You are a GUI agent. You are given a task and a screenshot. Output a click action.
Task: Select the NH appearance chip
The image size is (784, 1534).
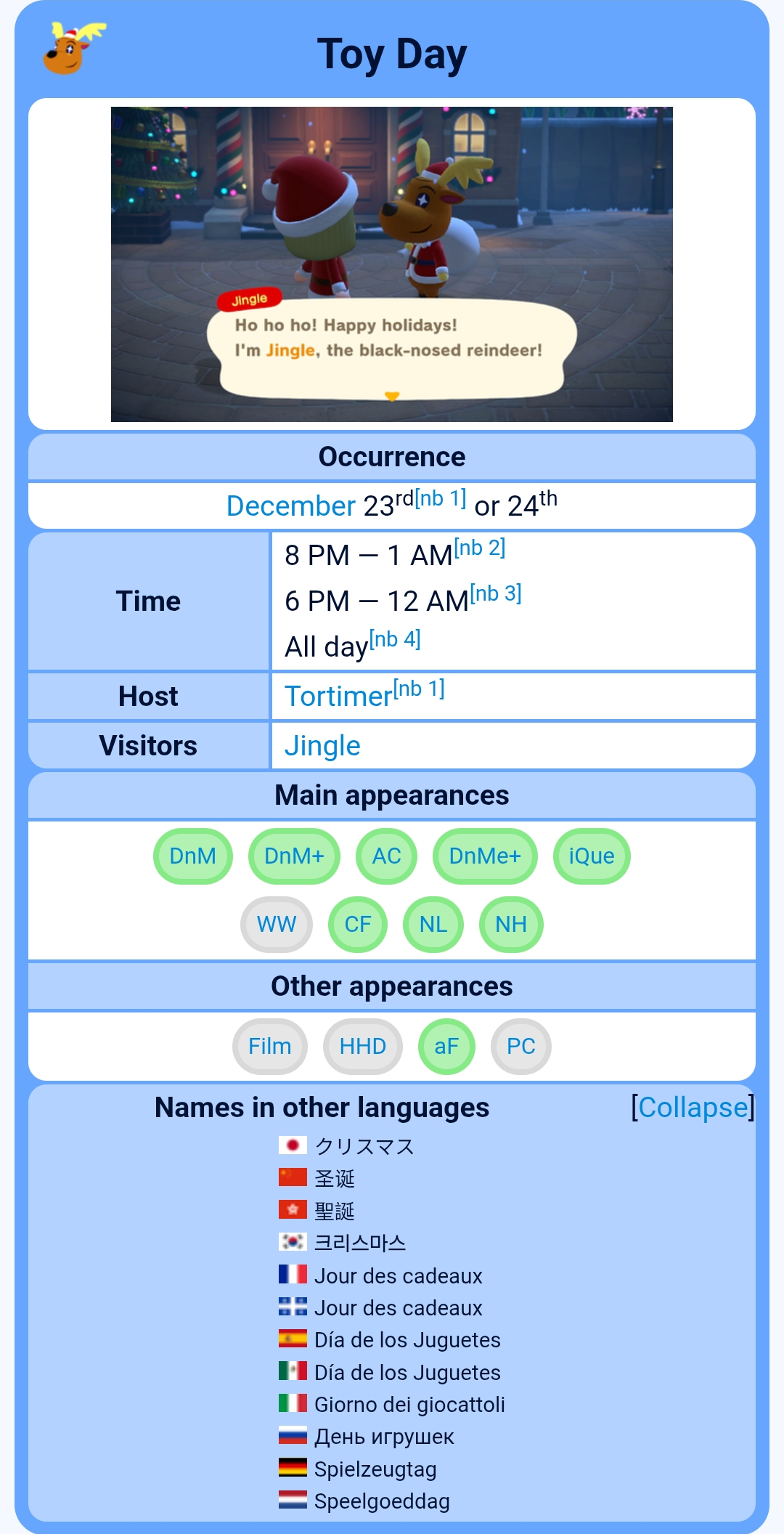[x=511, y=924]
